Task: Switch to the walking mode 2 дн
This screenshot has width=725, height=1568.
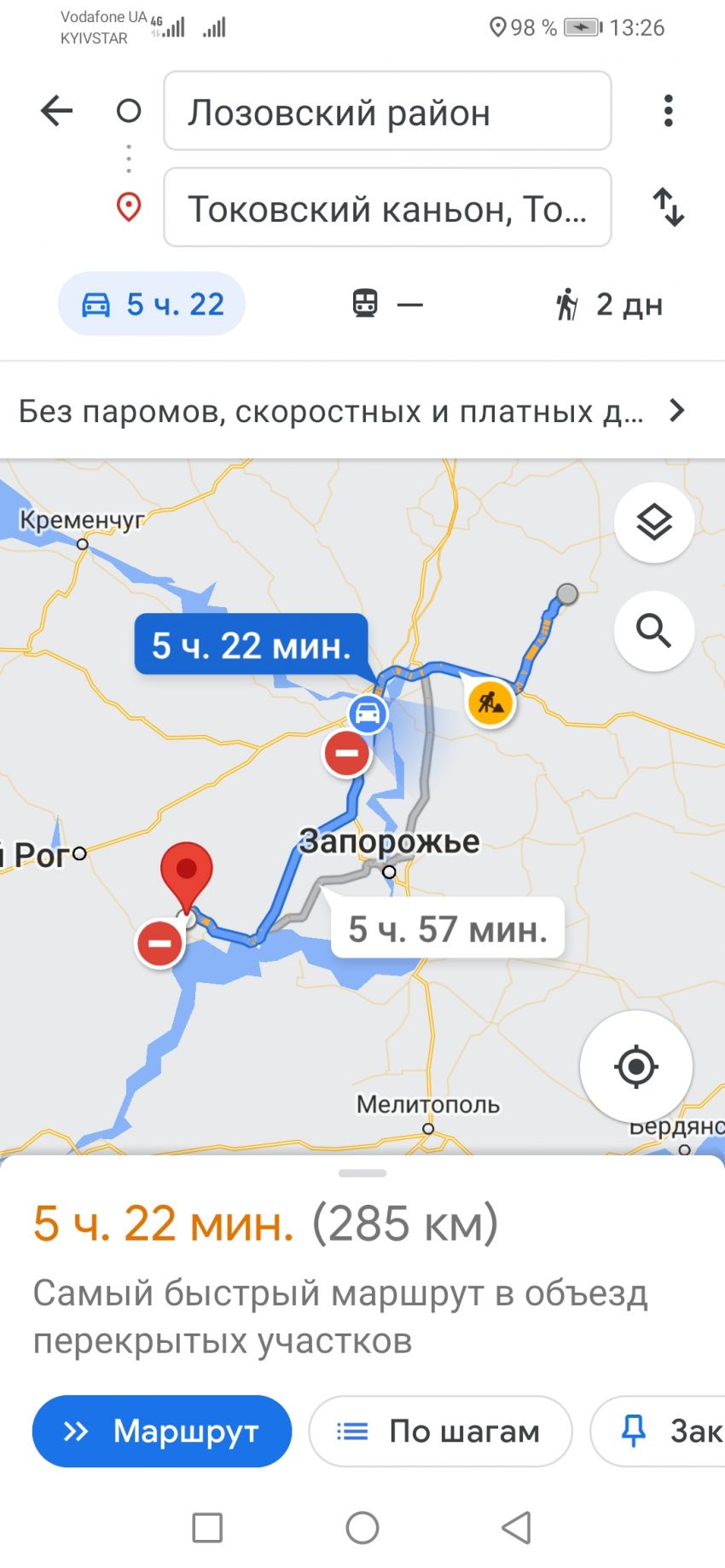Action: click(609, 304)
